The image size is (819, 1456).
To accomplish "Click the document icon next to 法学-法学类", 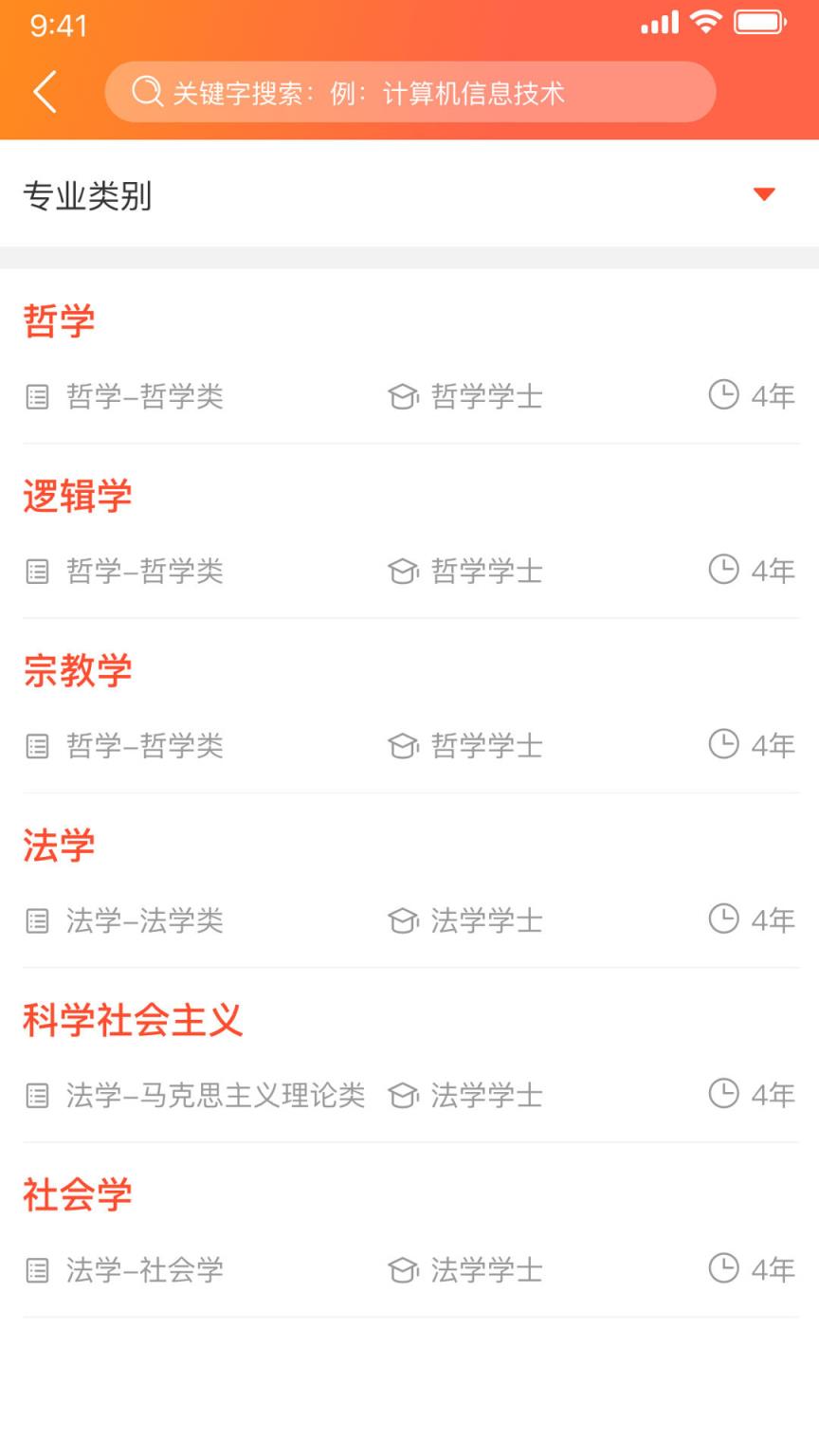I will [37, 920].
